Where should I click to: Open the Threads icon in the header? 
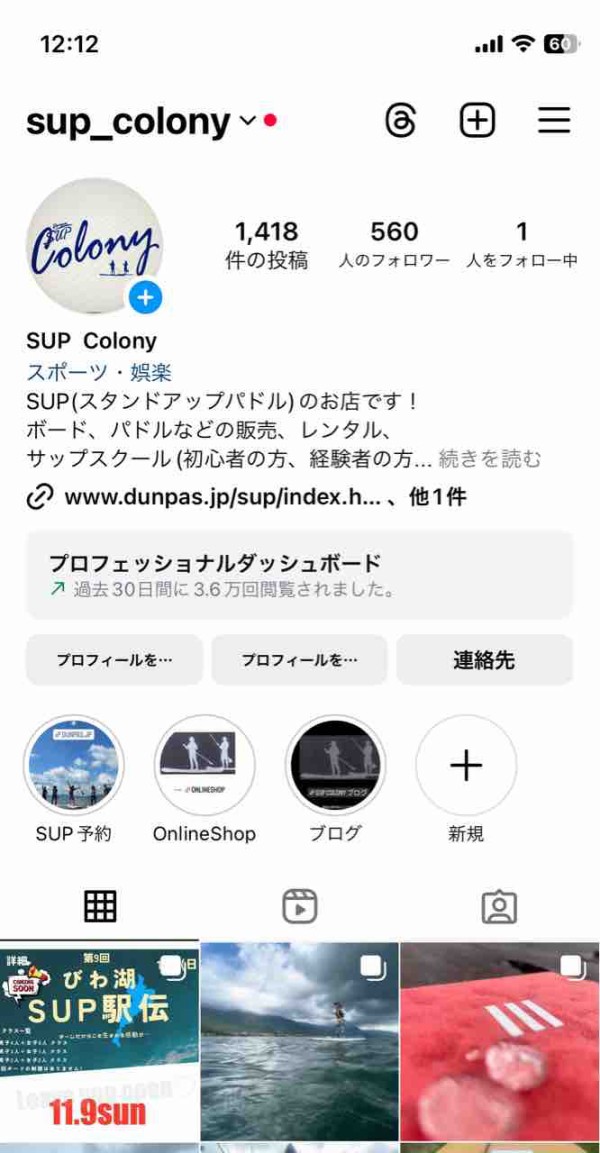pos(401,121)
